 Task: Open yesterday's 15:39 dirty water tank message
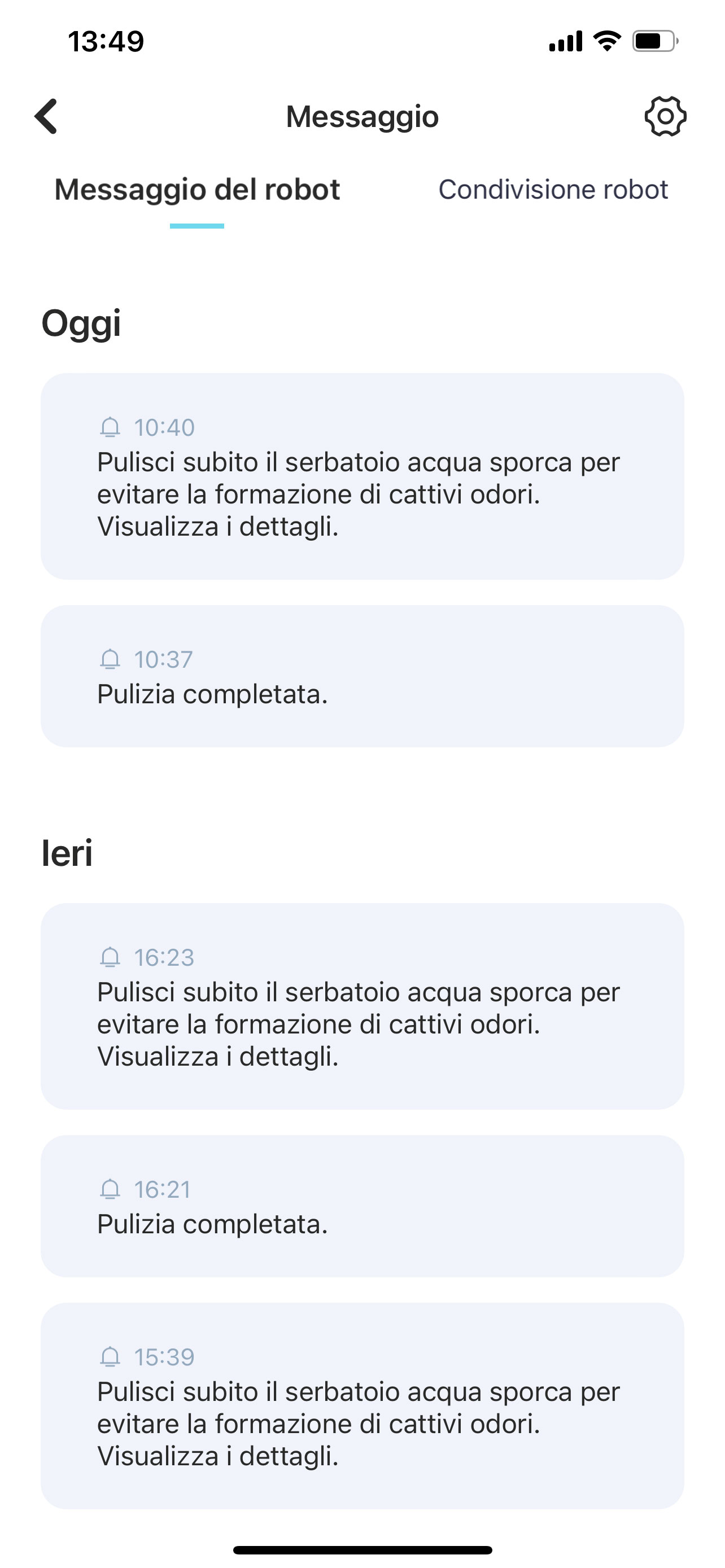362,1405
